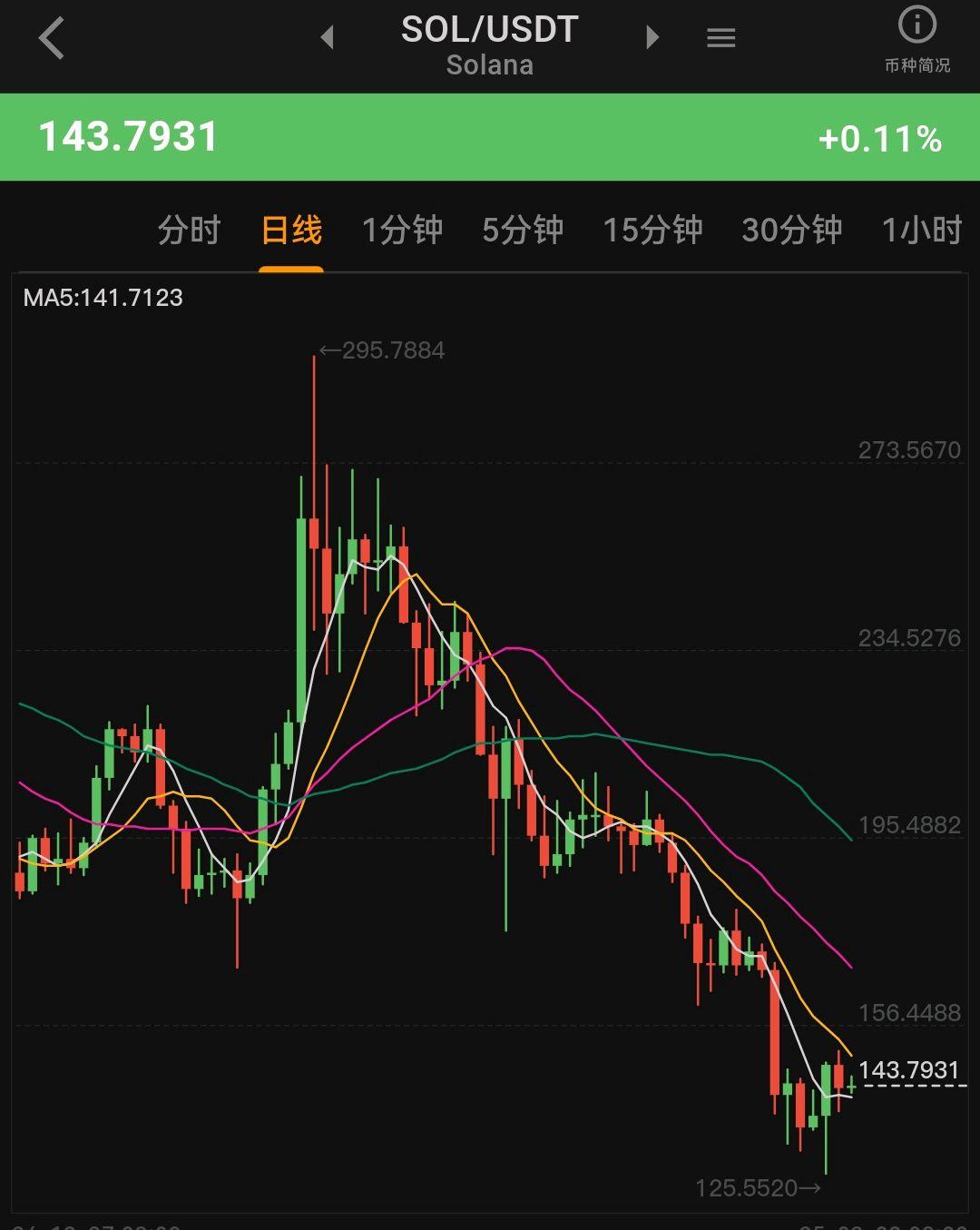
Task: Switch to the 1分钟 chart tab
Action: coord(402,231)
